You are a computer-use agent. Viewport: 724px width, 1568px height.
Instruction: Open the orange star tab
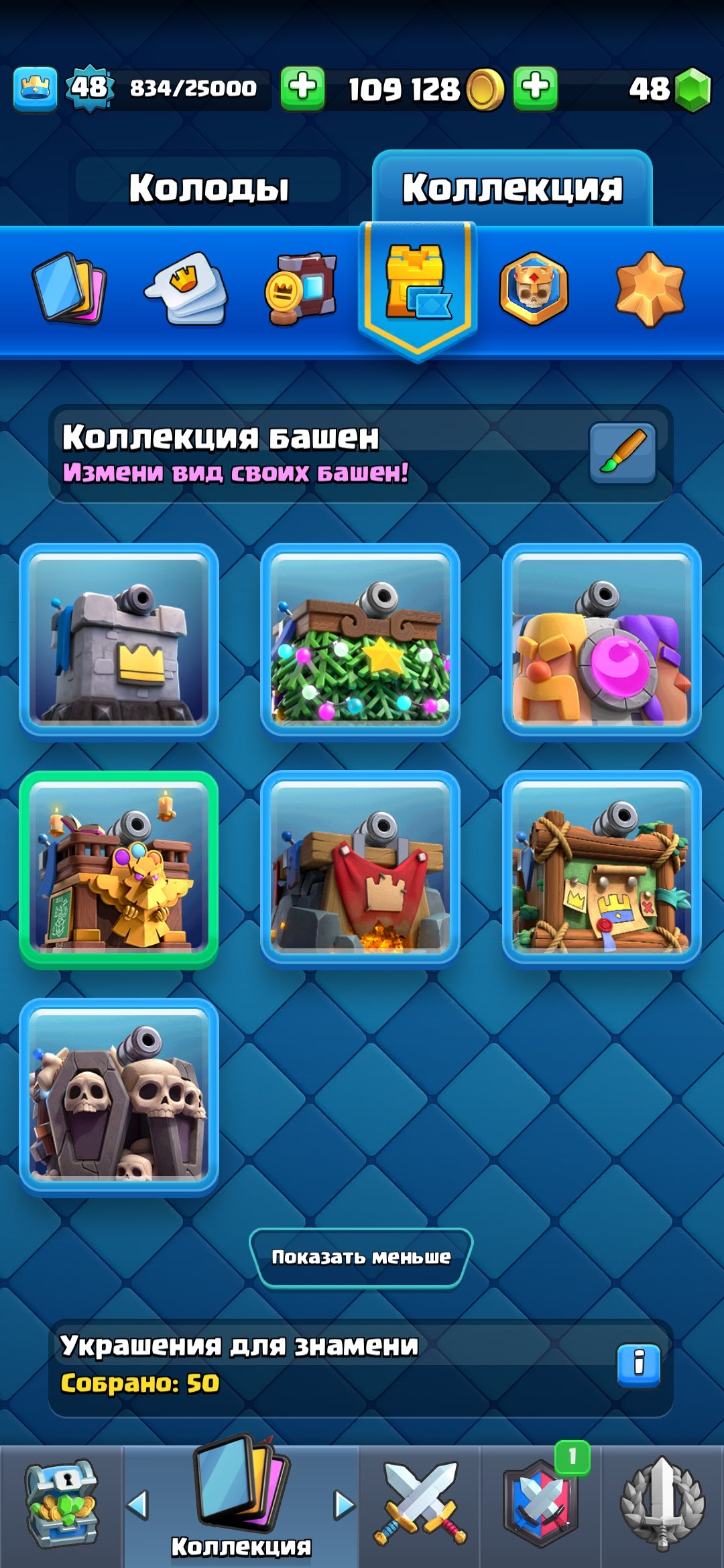point(650,288)
